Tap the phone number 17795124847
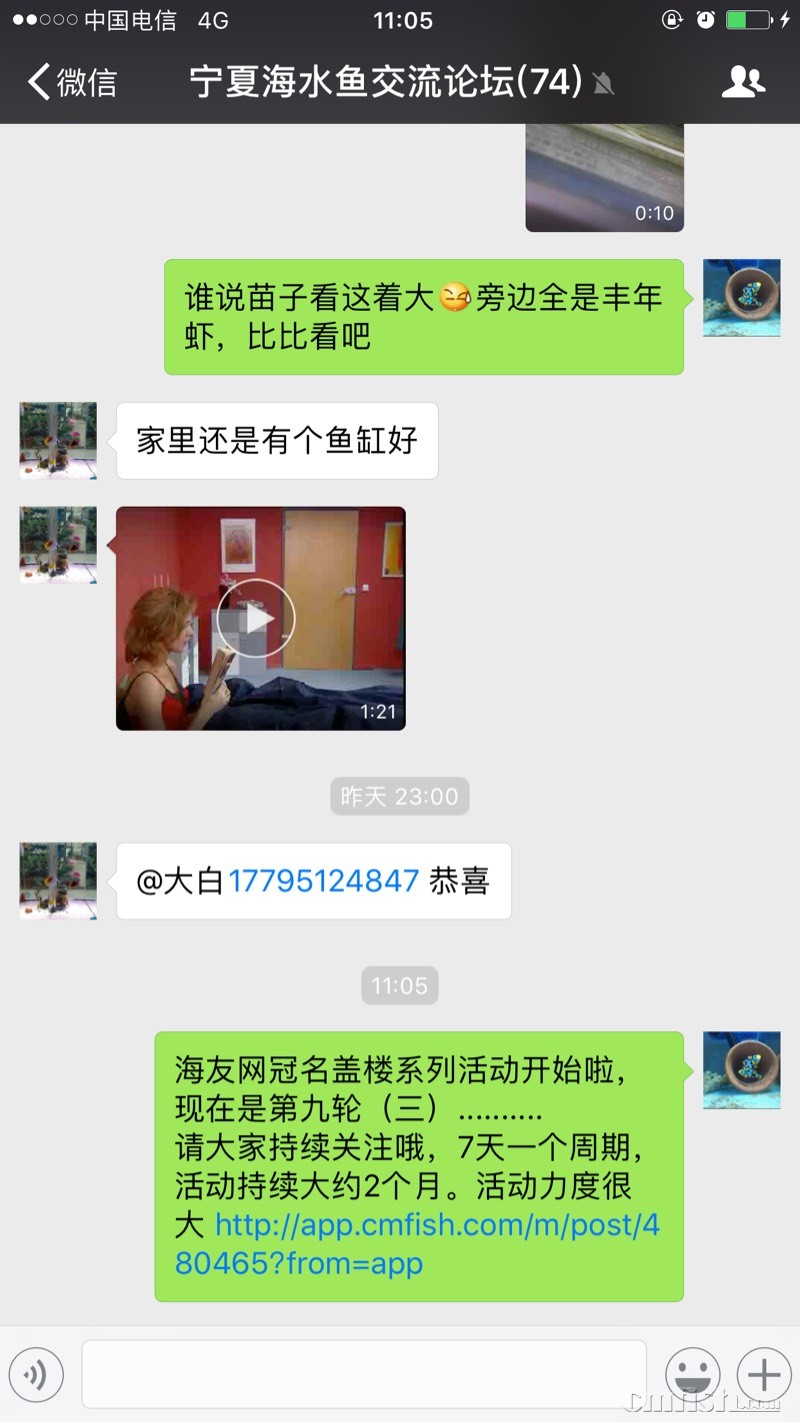Image resolution: width=800 pixels, height=1423 pixels. (323, 881)
